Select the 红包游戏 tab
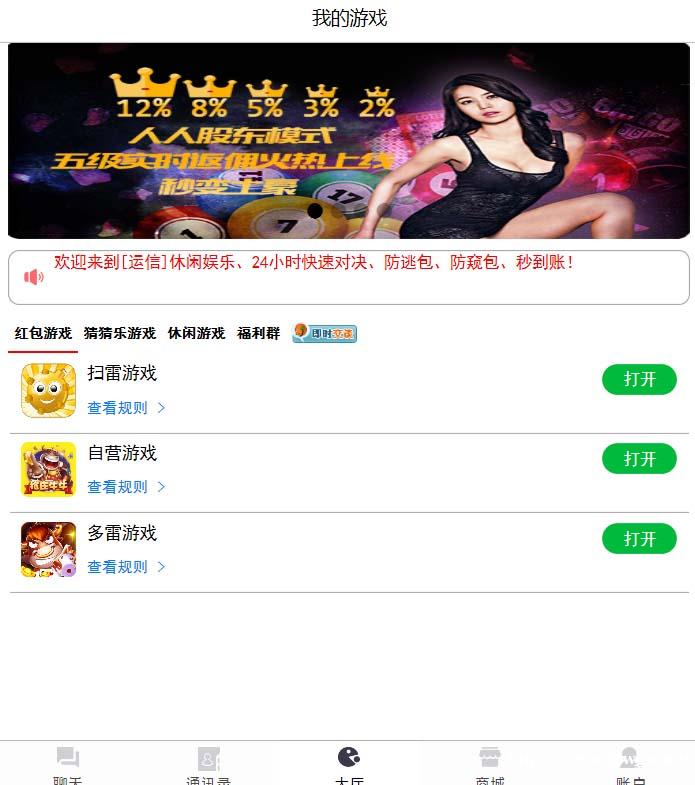The width and height of the screenshot is (695, 785). 43,333
